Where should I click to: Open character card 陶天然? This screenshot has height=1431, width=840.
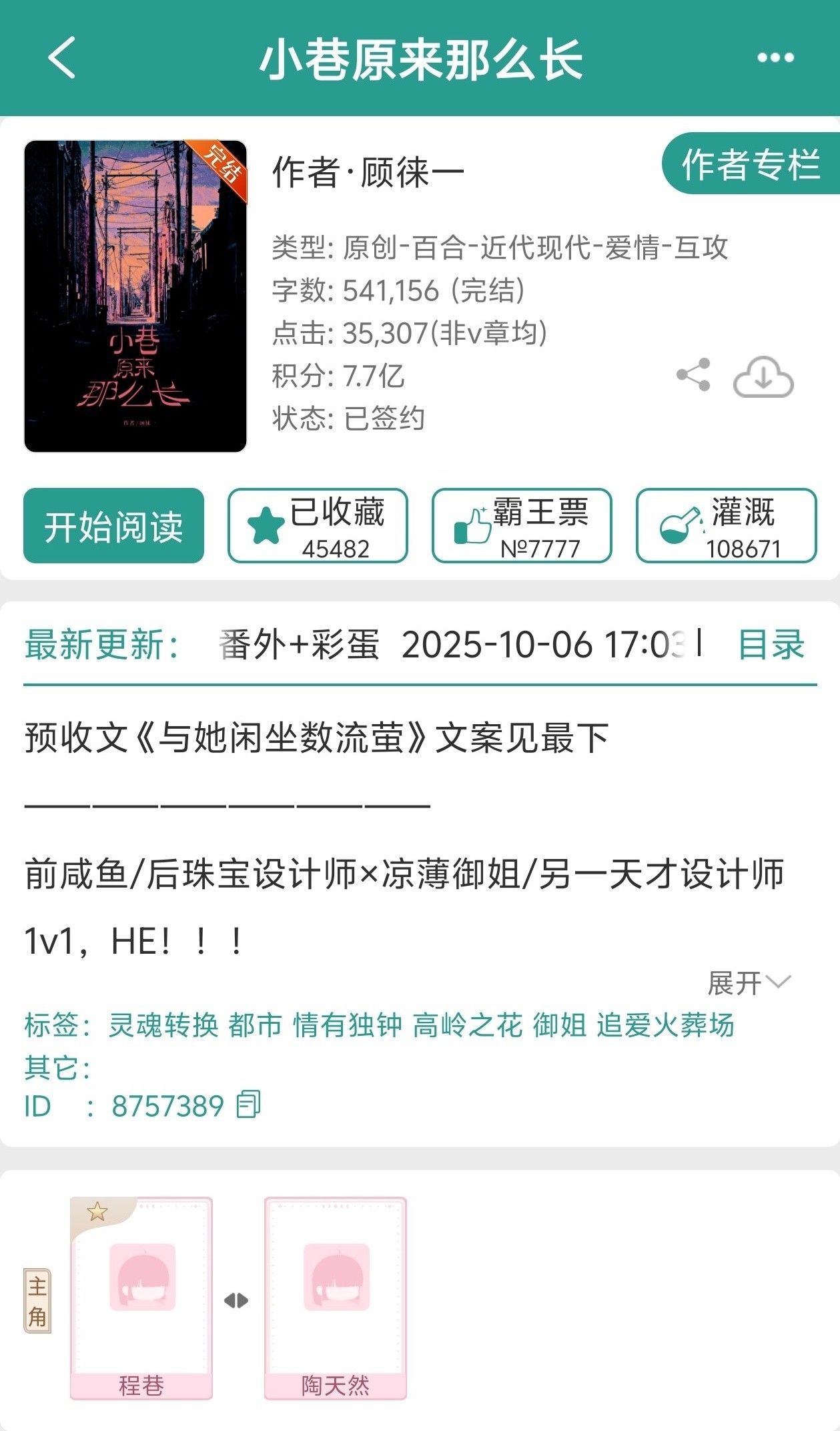(x=336, y=1298)
